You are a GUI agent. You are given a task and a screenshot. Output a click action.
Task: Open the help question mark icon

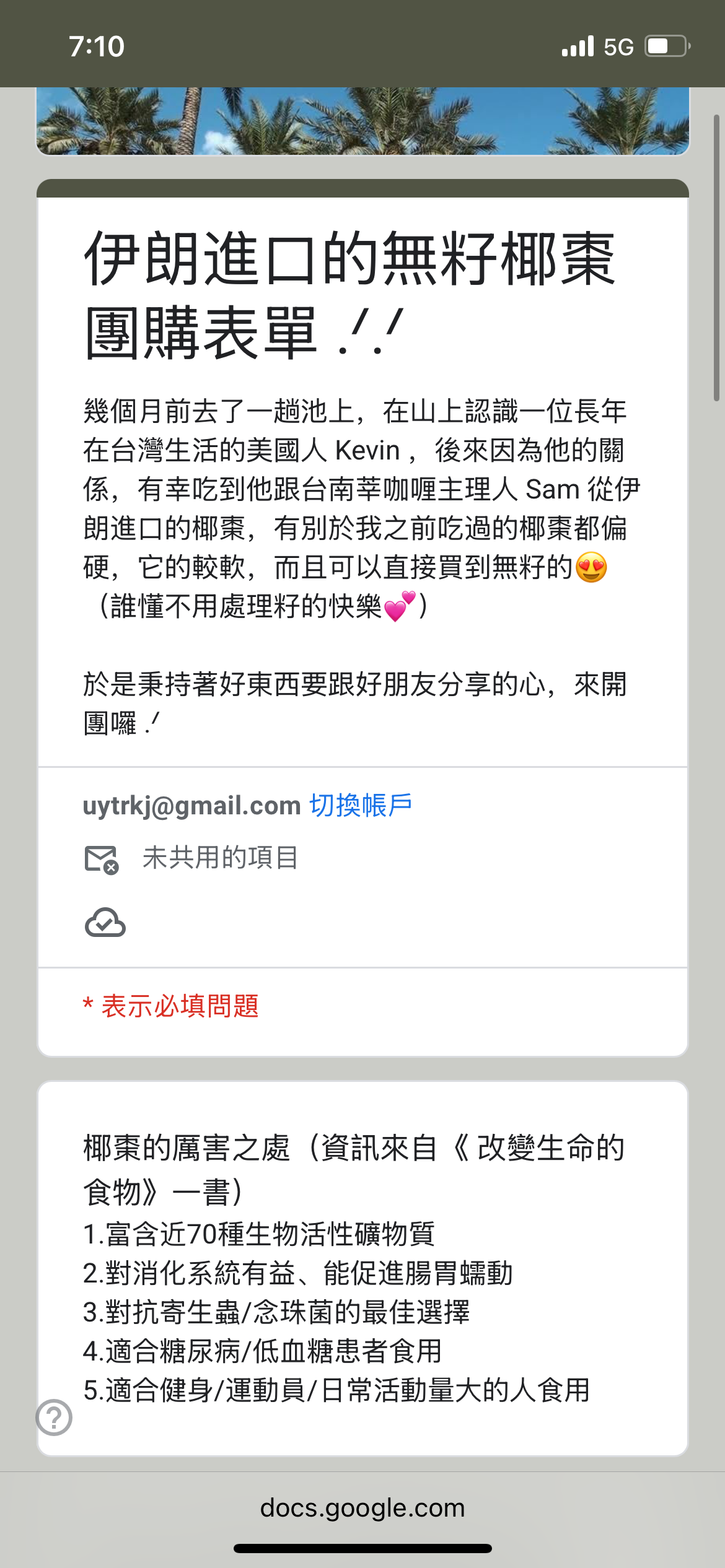tap(55, 1417)
